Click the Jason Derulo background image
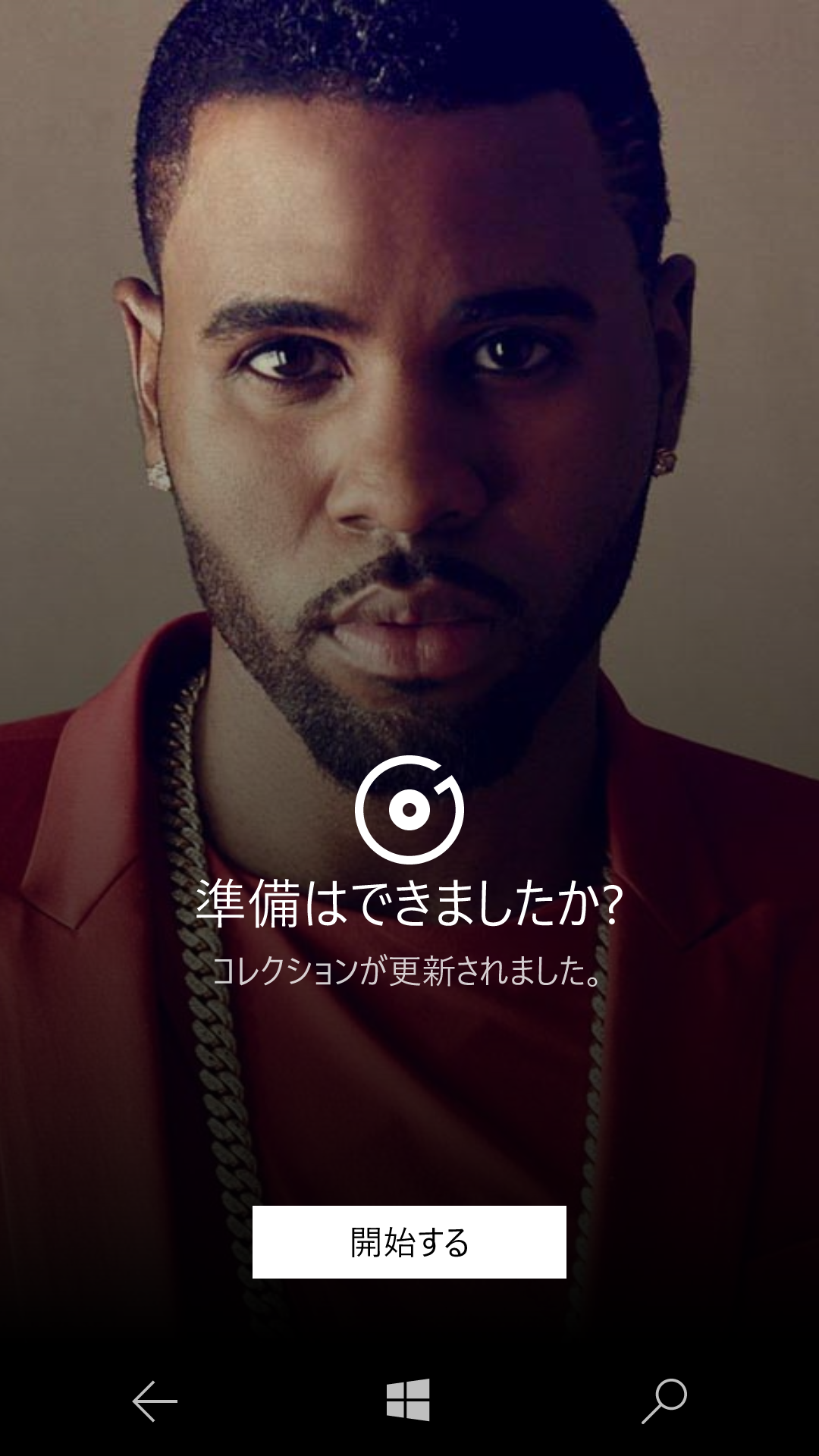The height and width of the screenshot is (1456, 819). 409,379
